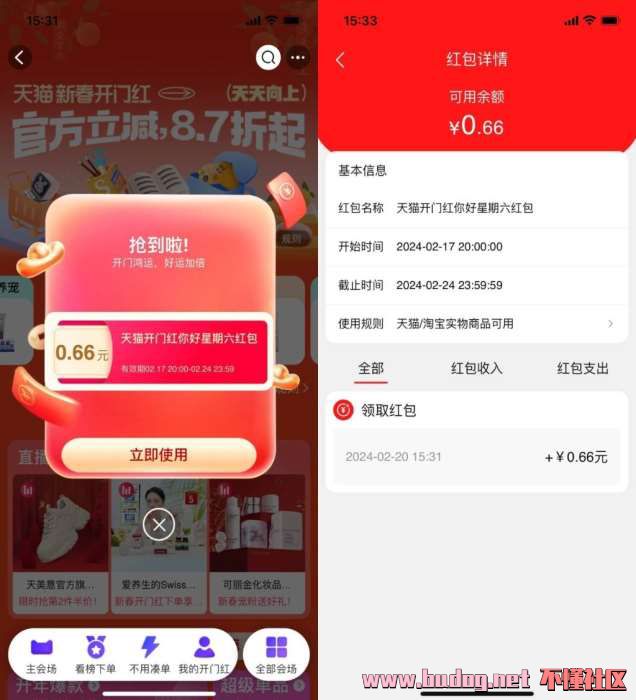This screenshot has width=636, height=700.
Task: Go to 我的开门红
Action: pyautogui.click(x=204, y=655)
